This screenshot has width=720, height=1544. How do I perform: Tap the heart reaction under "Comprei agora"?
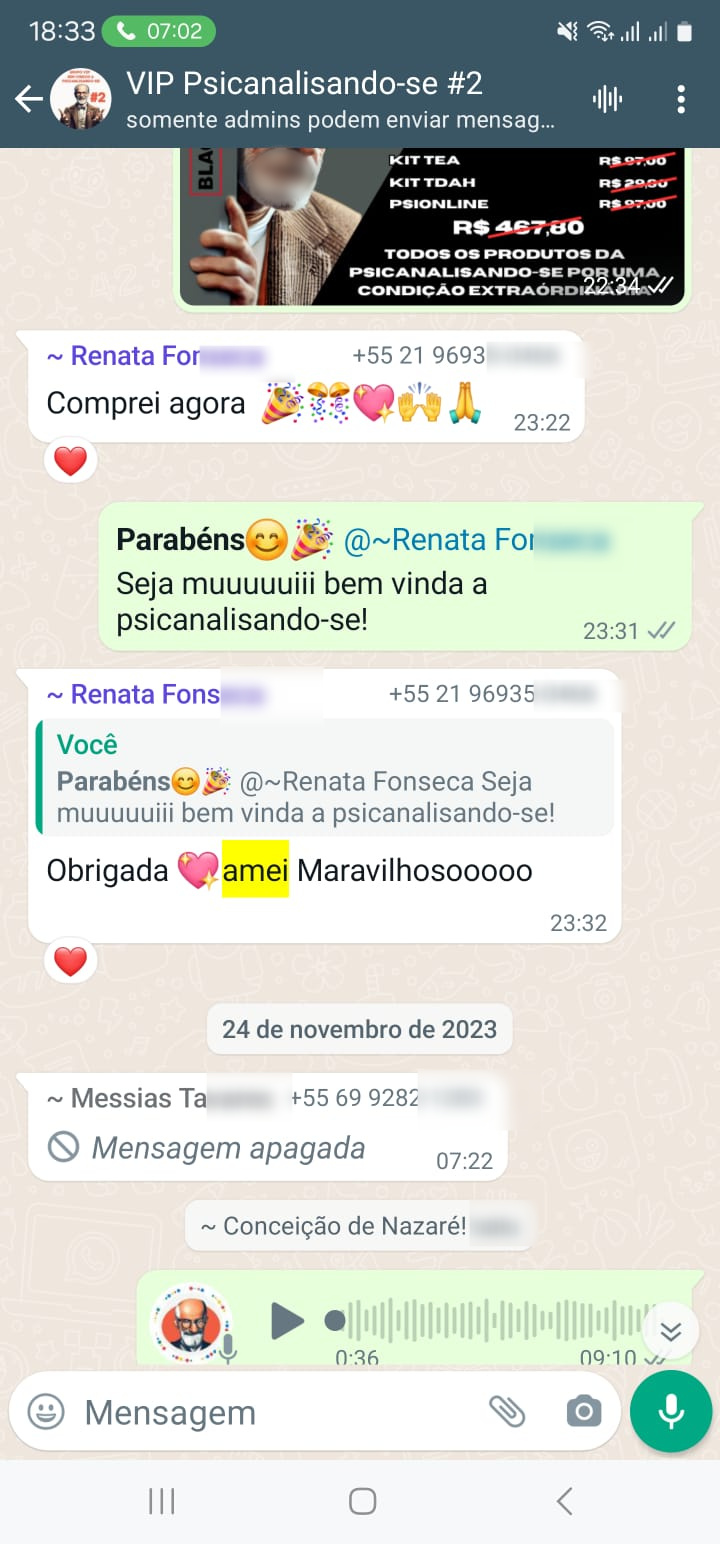pos(70,461)
